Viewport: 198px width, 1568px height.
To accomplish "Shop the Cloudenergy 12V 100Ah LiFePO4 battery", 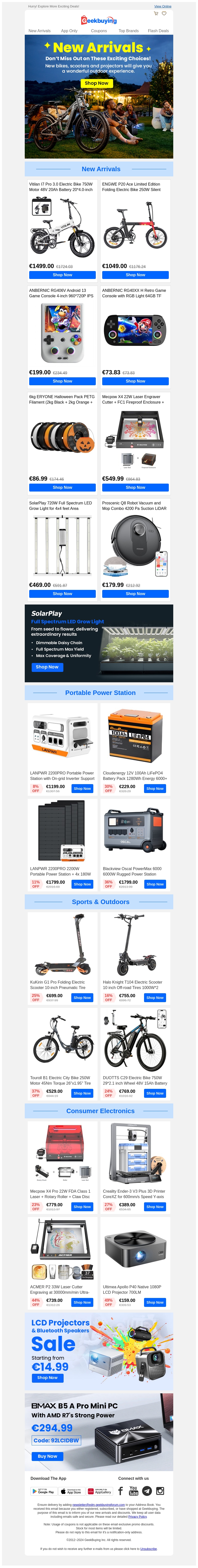I will (x=155, y=788).
